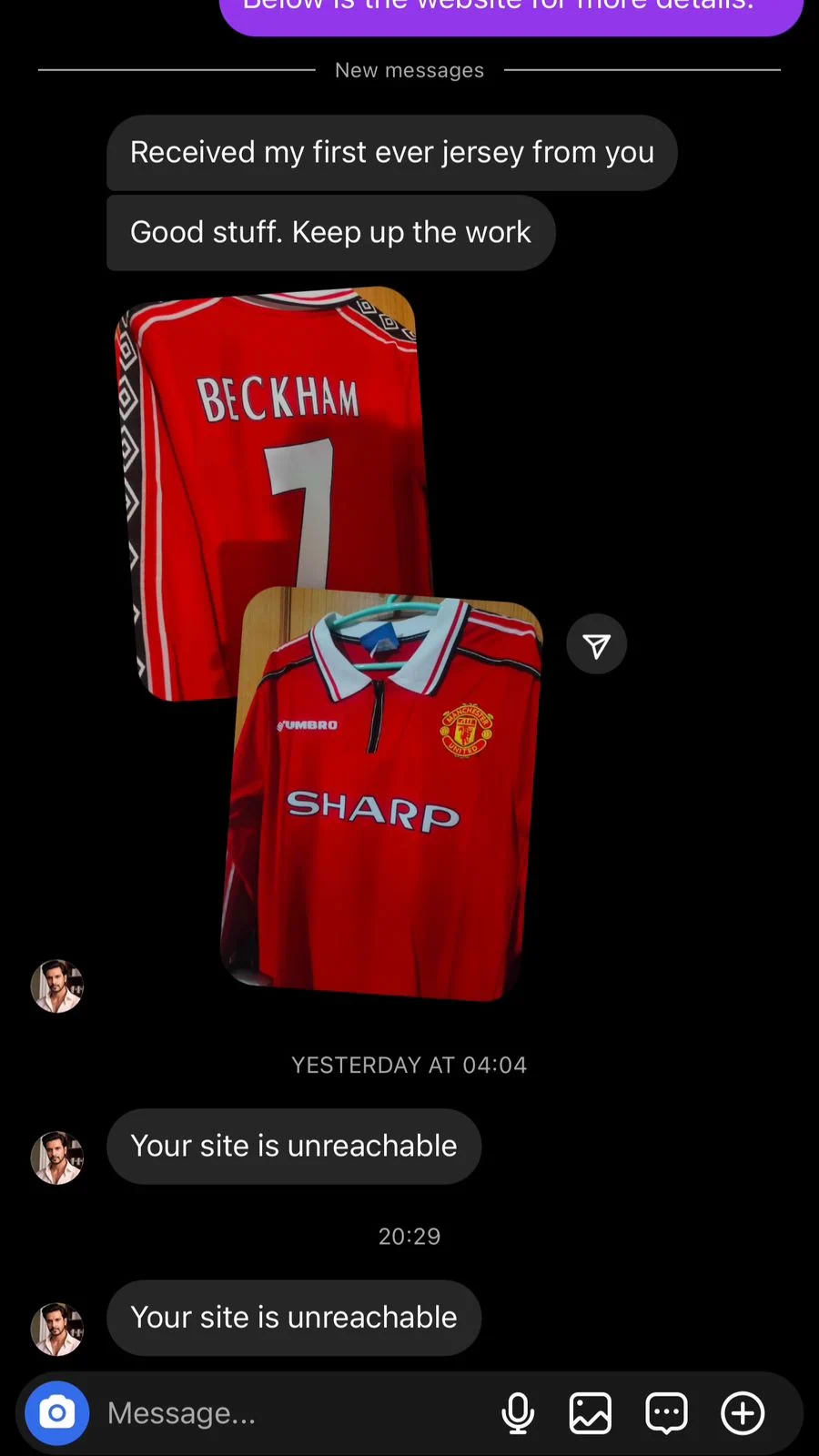819x1456 pixels.
Task: Open more options with the plus icon
Action: pos(743,1413)
